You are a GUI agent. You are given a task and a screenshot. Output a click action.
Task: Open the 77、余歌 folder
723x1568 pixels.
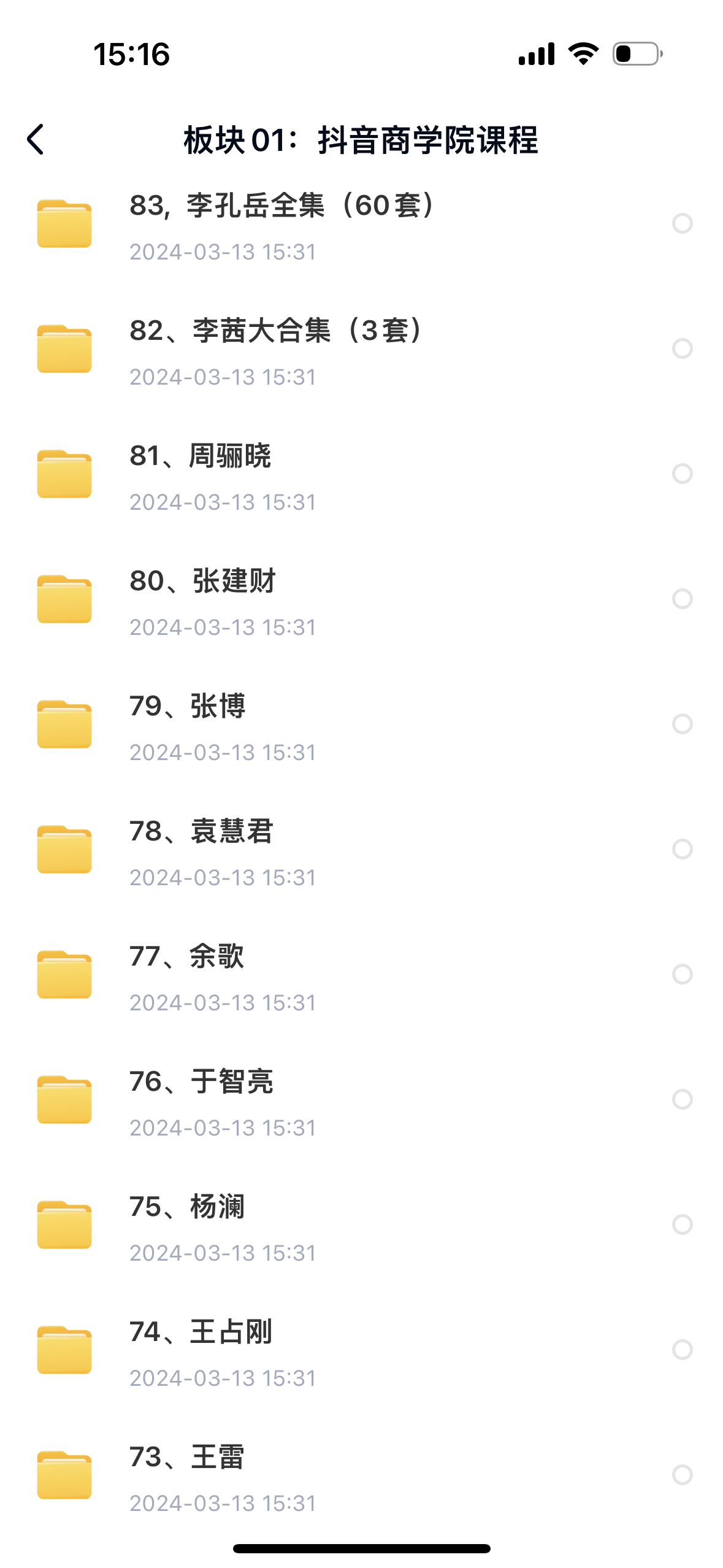pyautogui.click(x=187, y=957)
